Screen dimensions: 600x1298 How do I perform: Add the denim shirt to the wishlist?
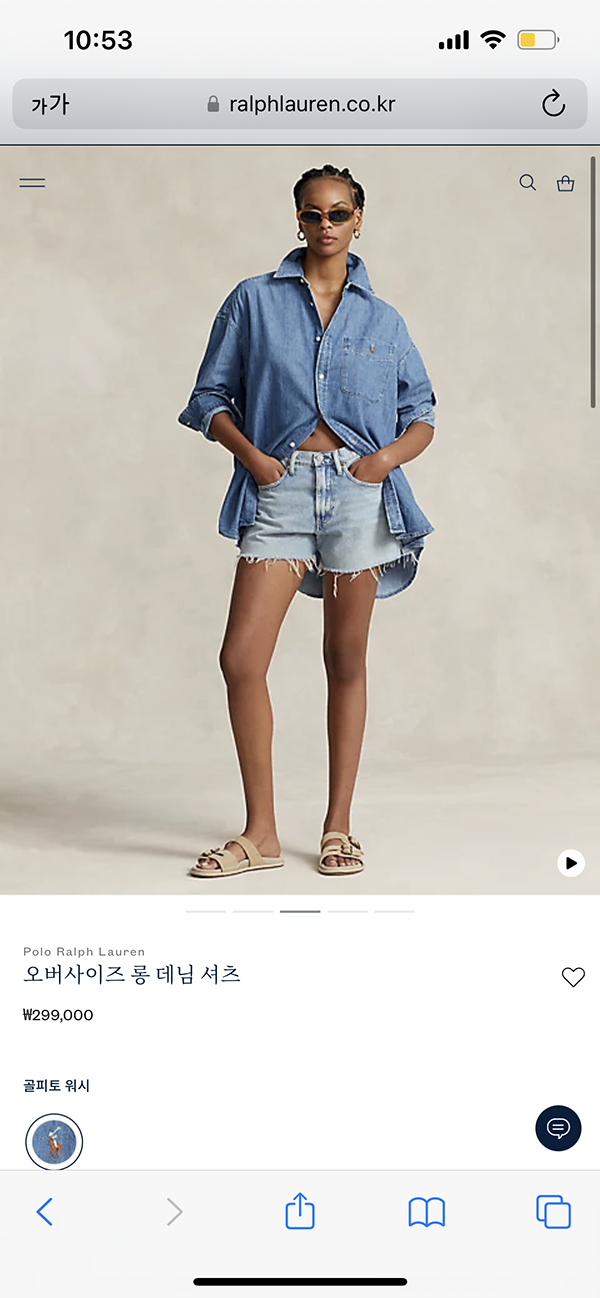[x=572, y=977]
